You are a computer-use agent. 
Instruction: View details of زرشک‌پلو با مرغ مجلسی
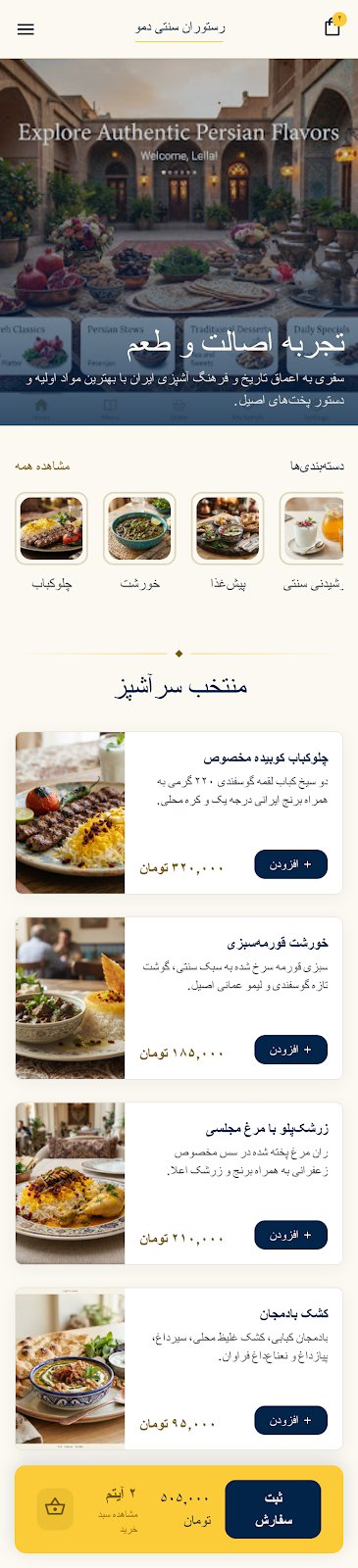coord(179,1183)
